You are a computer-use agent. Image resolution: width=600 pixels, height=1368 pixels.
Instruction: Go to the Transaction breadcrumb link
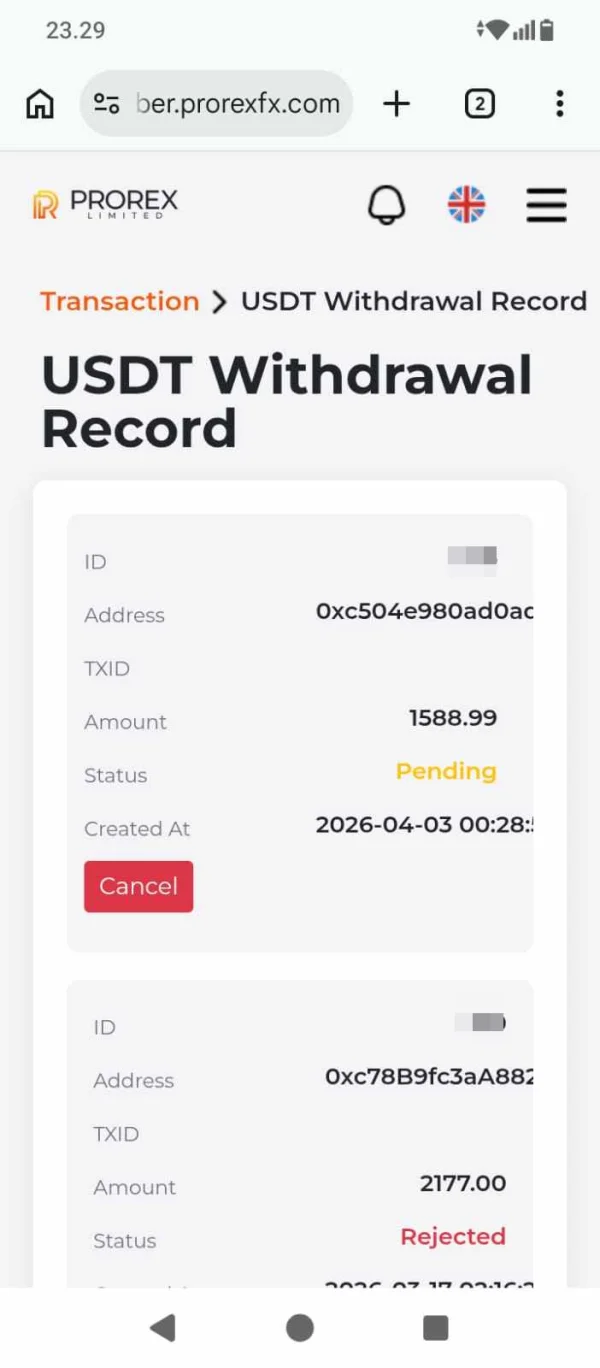point(120,301)
